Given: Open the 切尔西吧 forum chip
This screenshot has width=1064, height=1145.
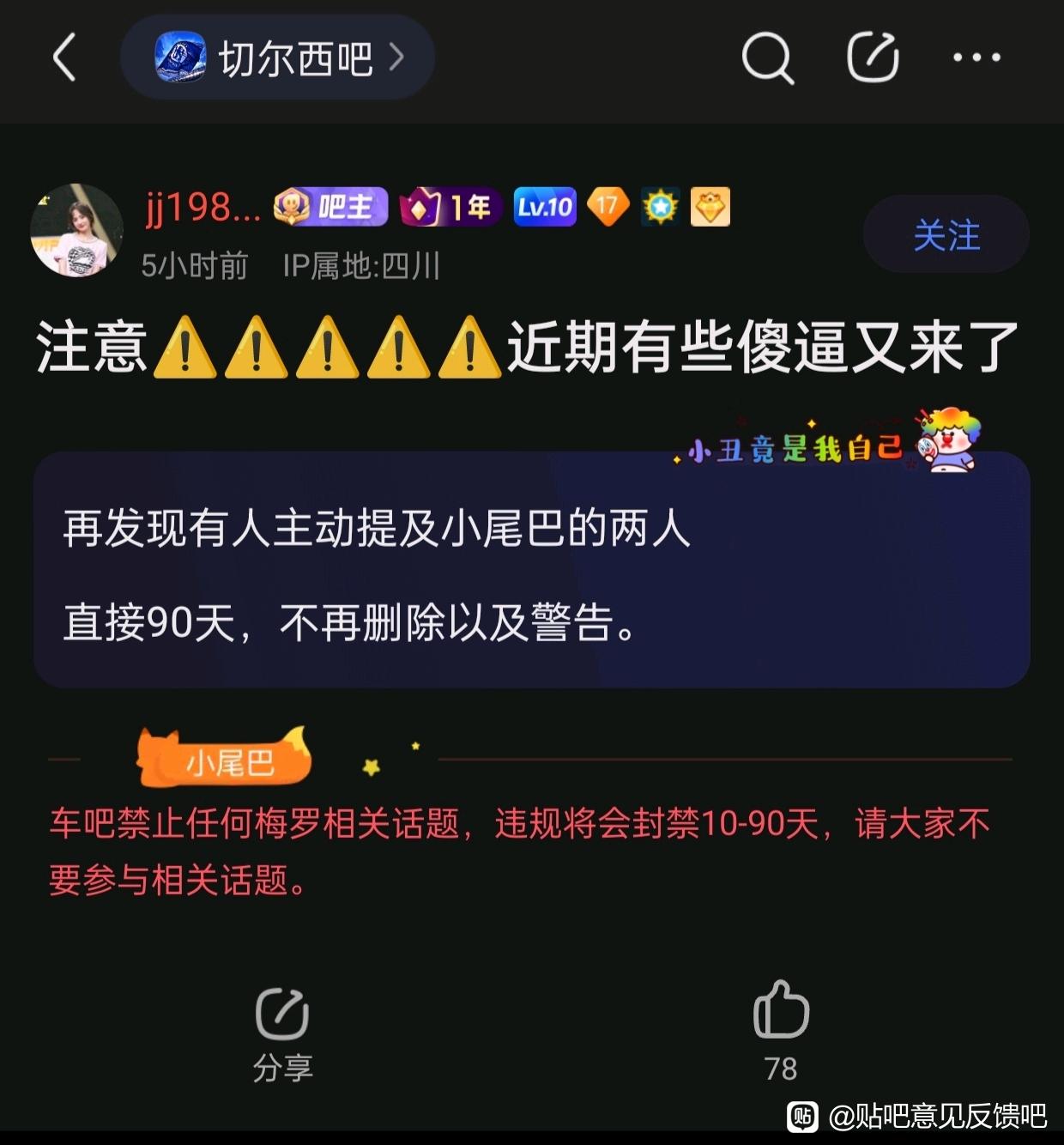Looking at the screenshot, I should click(x=278, y=58).
